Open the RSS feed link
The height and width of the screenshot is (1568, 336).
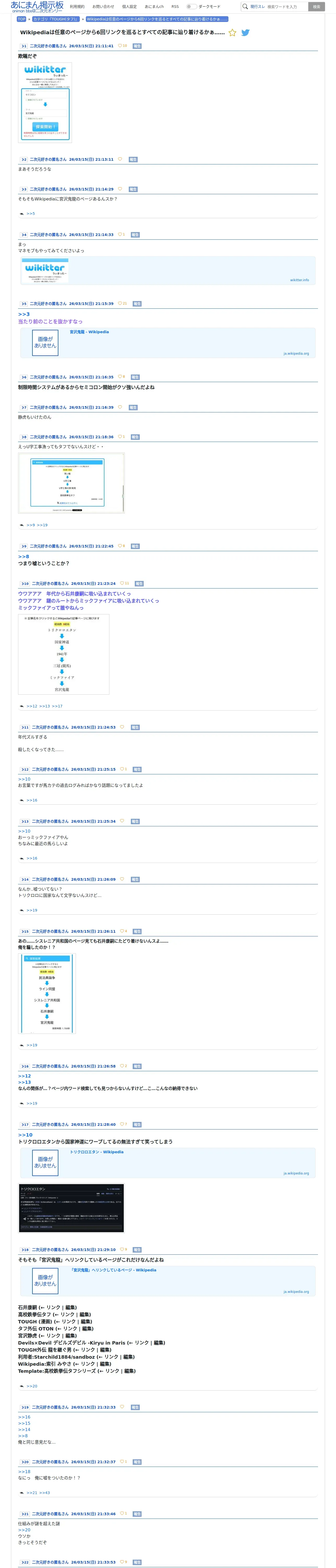(175, 7)
